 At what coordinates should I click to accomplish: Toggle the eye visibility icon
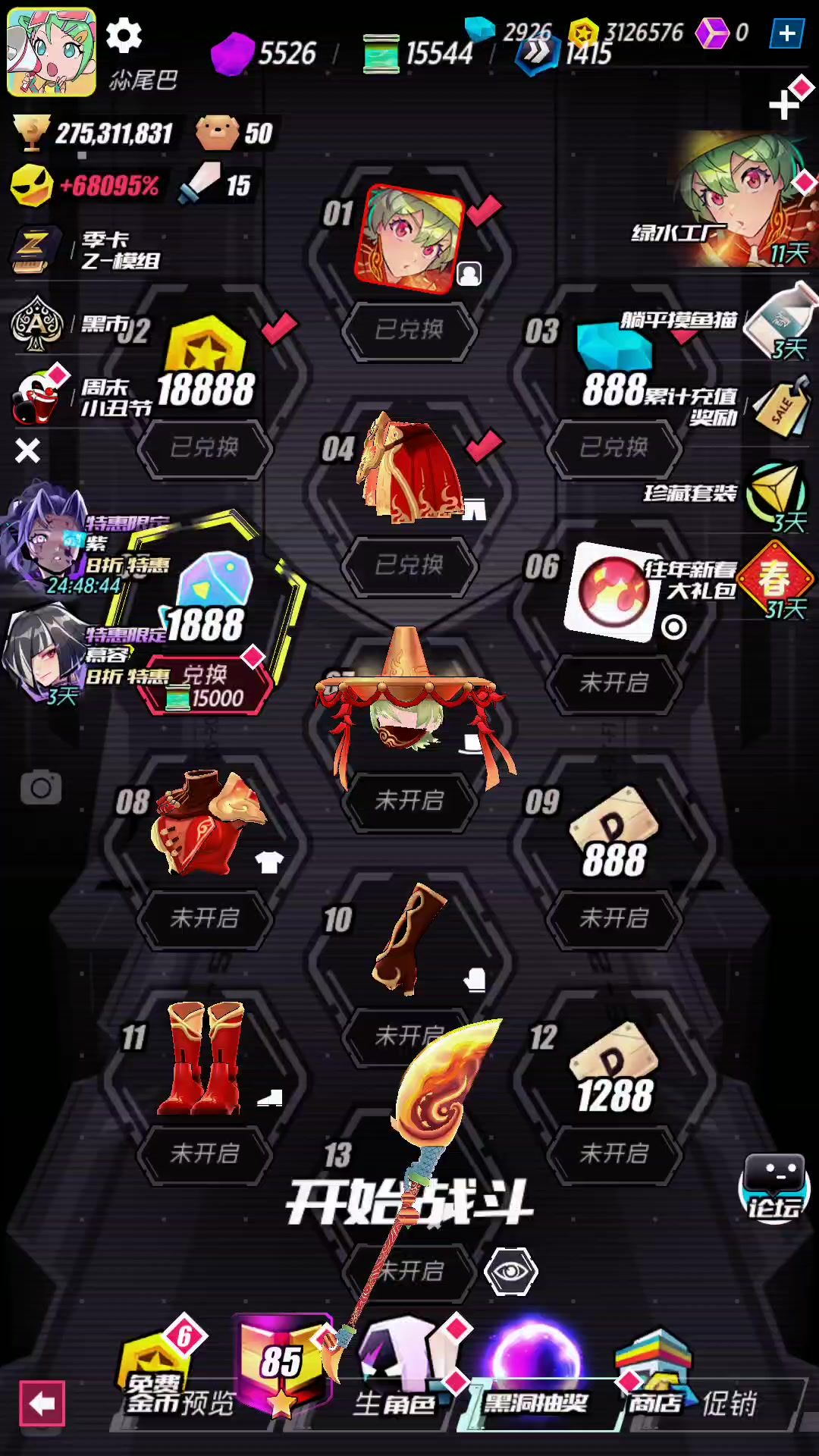[511, 1272]
